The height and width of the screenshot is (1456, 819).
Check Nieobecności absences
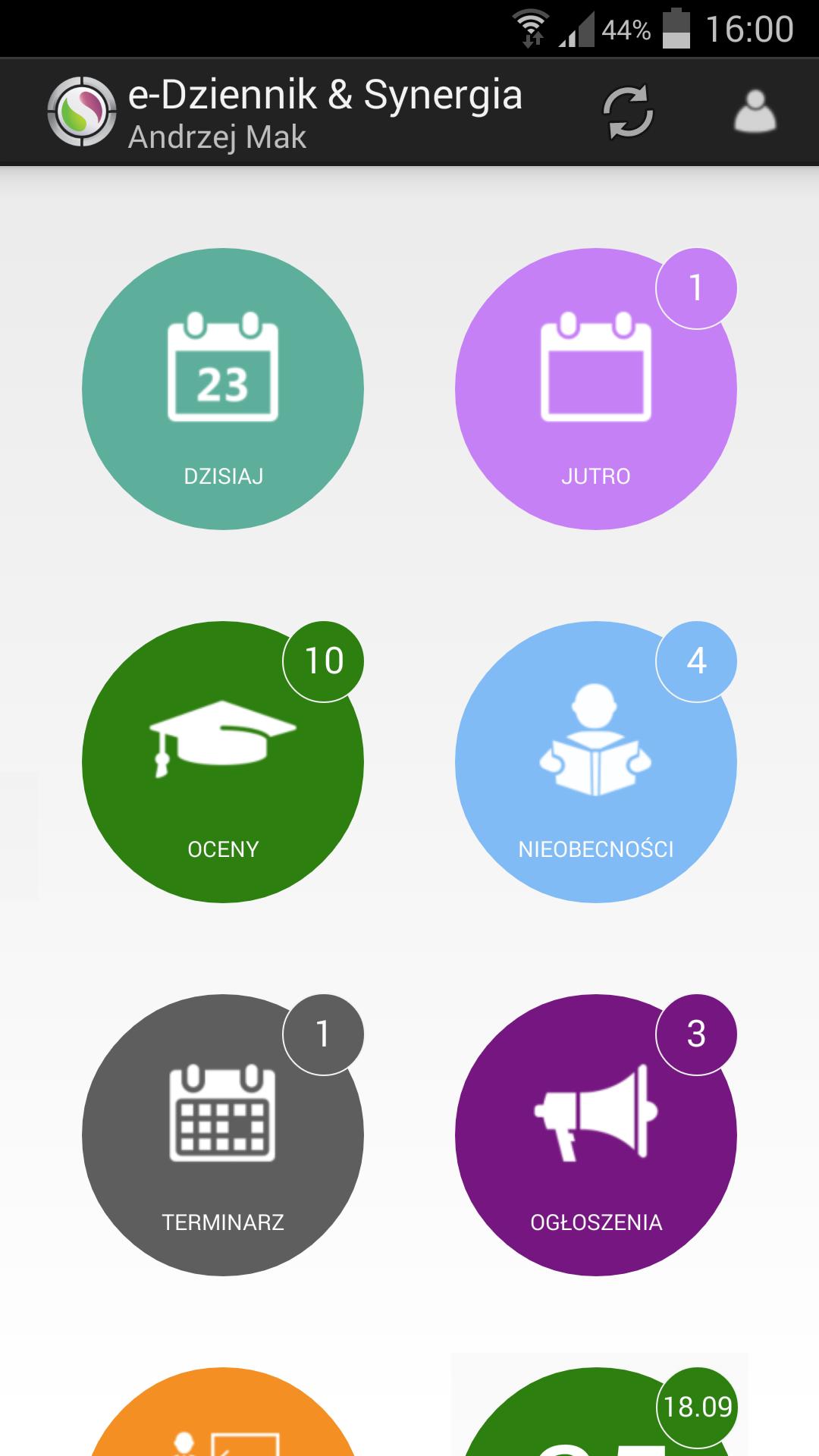coord(595,762)
